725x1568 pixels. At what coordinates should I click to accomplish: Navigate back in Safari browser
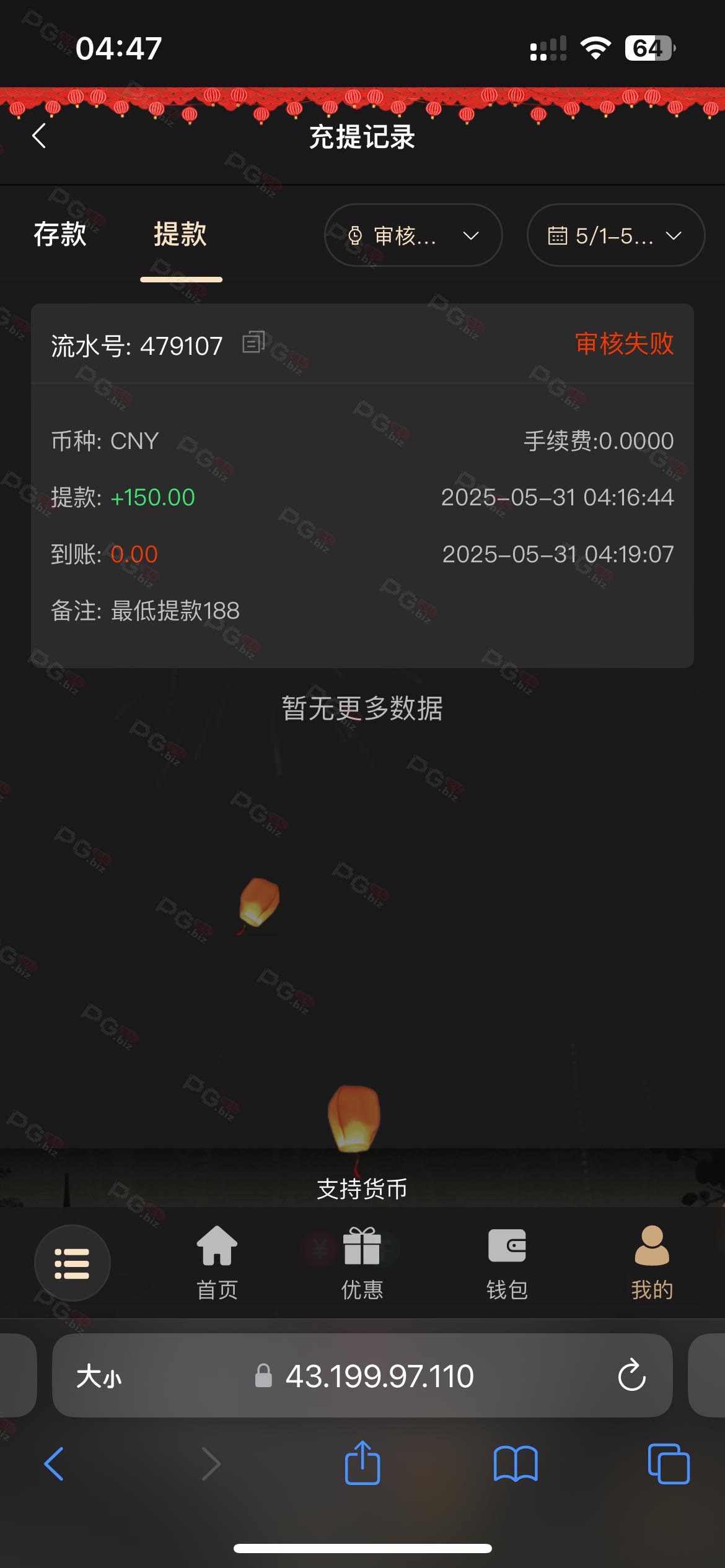(55, 1464)
